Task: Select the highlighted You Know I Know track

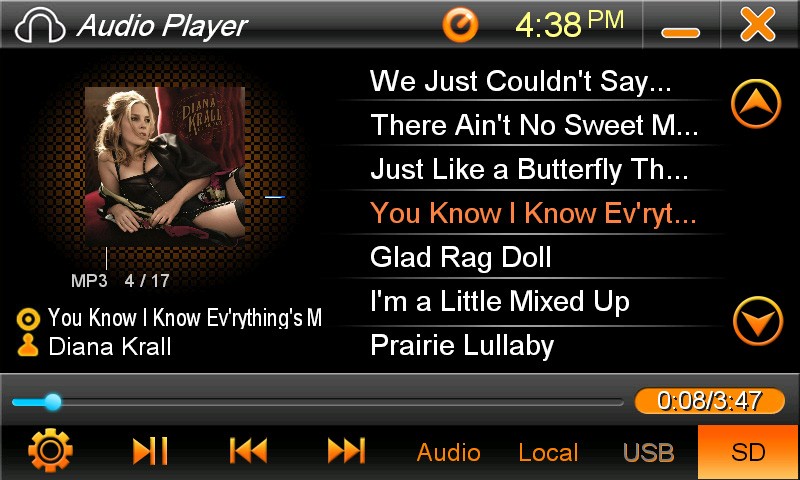Action: click(533, 213)
